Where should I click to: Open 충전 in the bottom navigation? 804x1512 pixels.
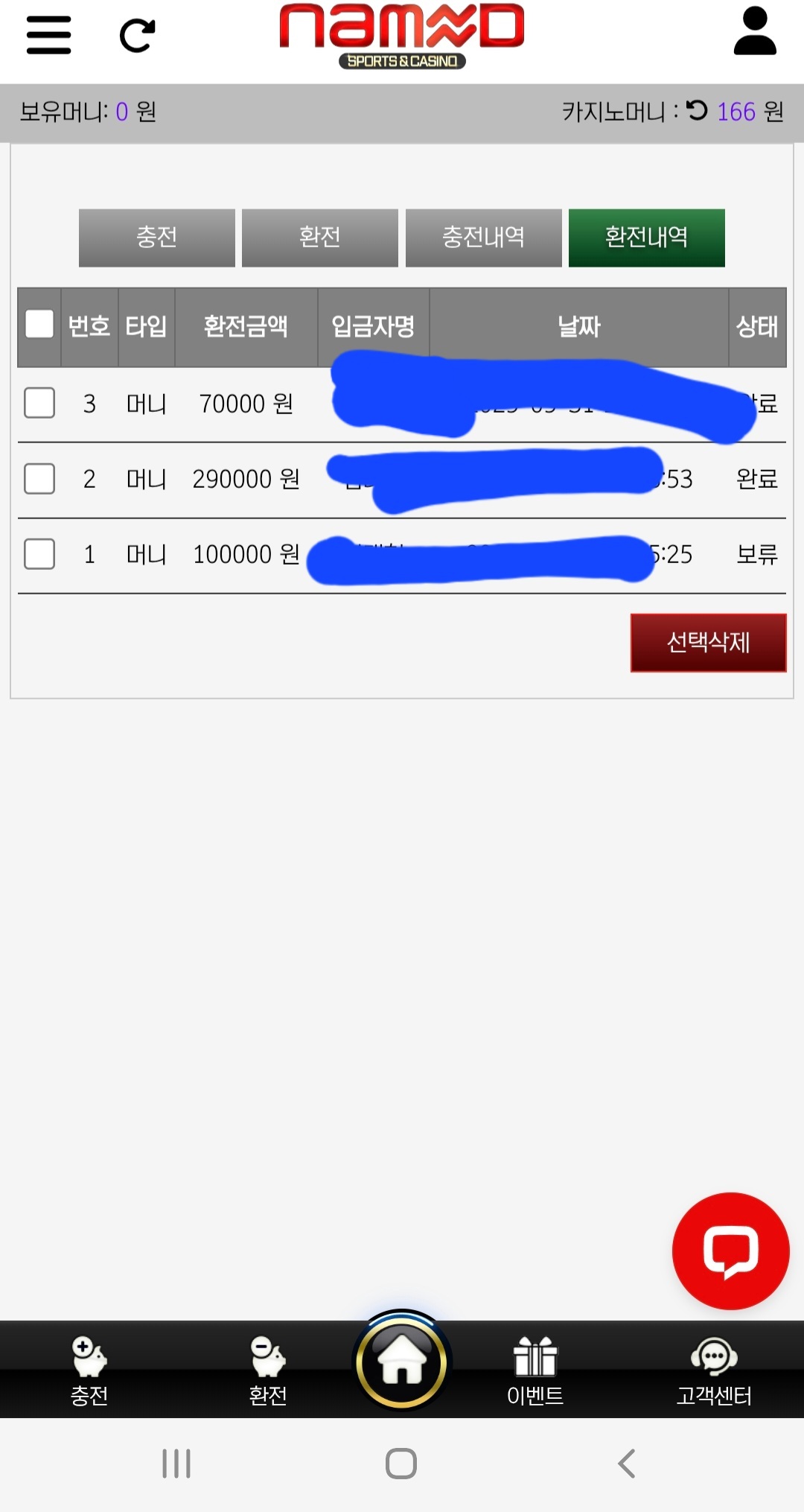pyautogui.click(x=89, y=1370)
